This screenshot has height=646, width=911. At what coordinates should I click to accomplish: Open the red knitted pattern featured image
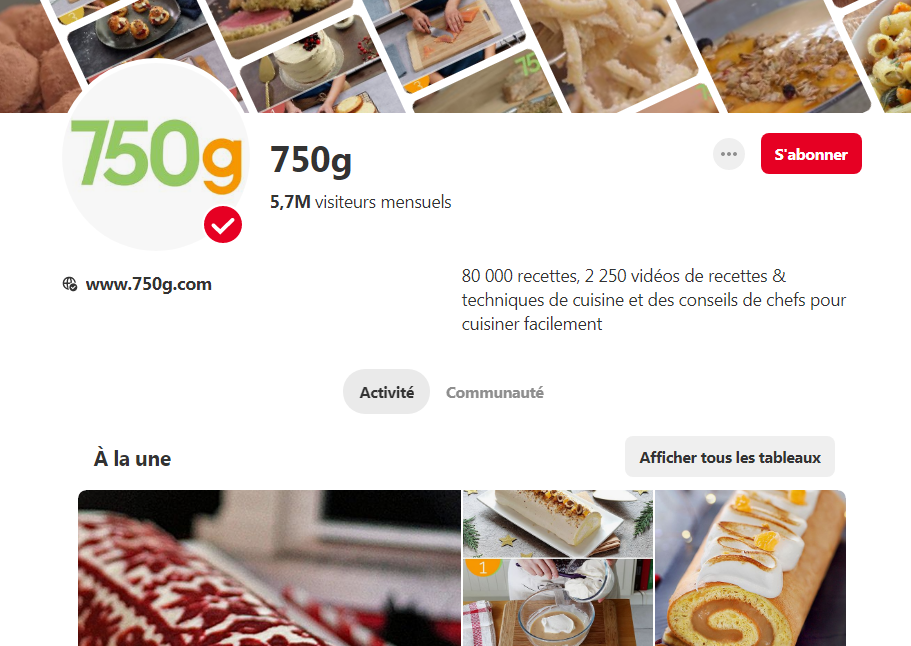click(268, 568)
